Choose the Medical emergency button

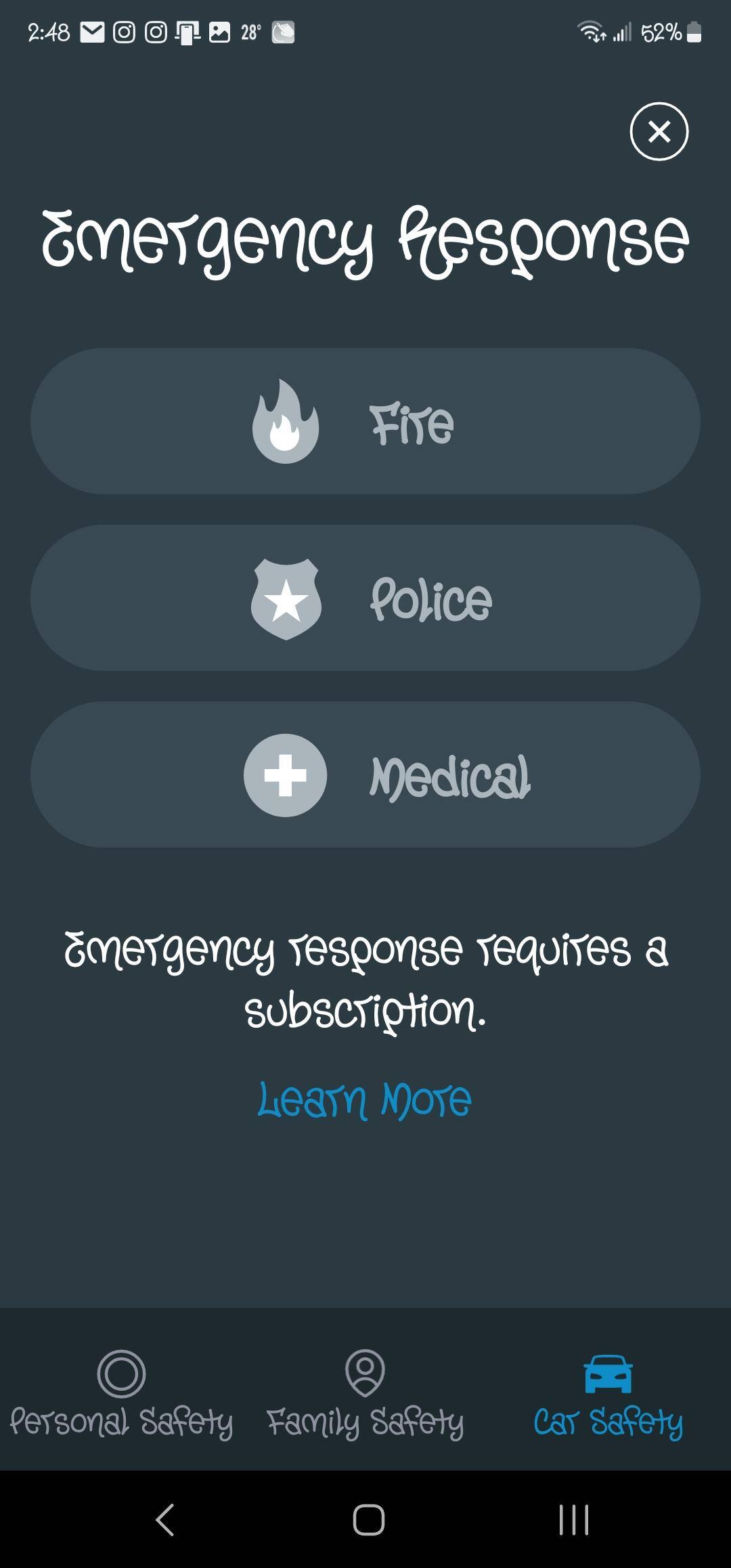click(x=365, y=775)
